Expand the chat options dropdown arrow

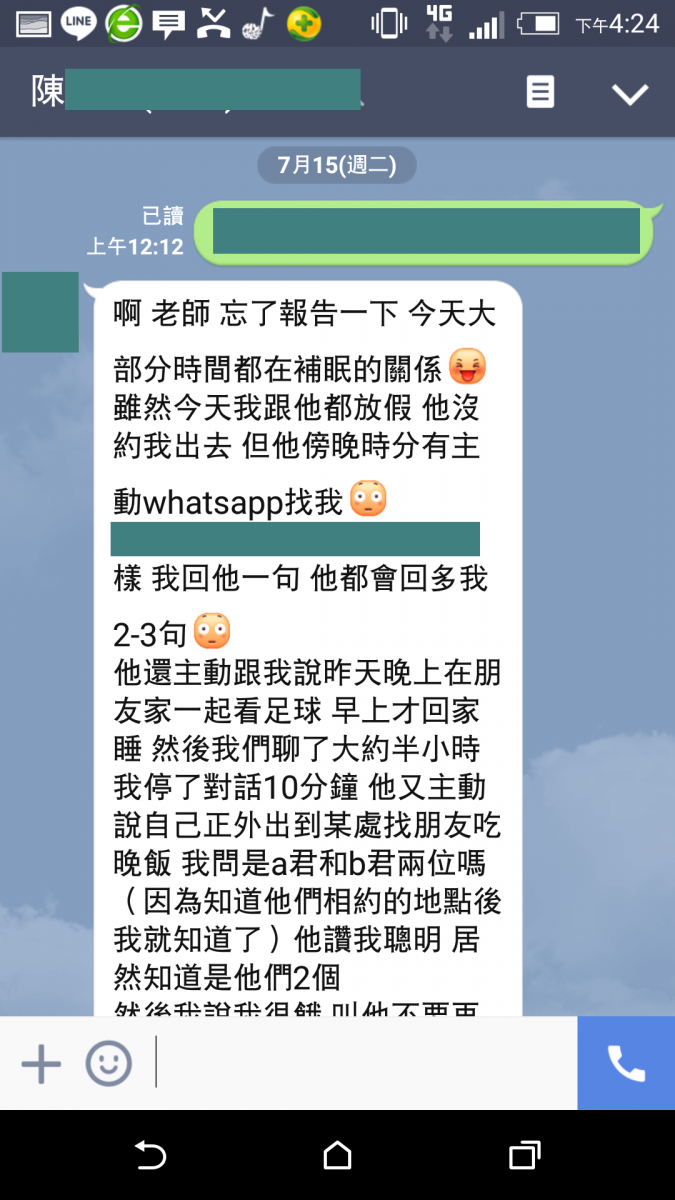pyautogui.click(x=630, y=94)
